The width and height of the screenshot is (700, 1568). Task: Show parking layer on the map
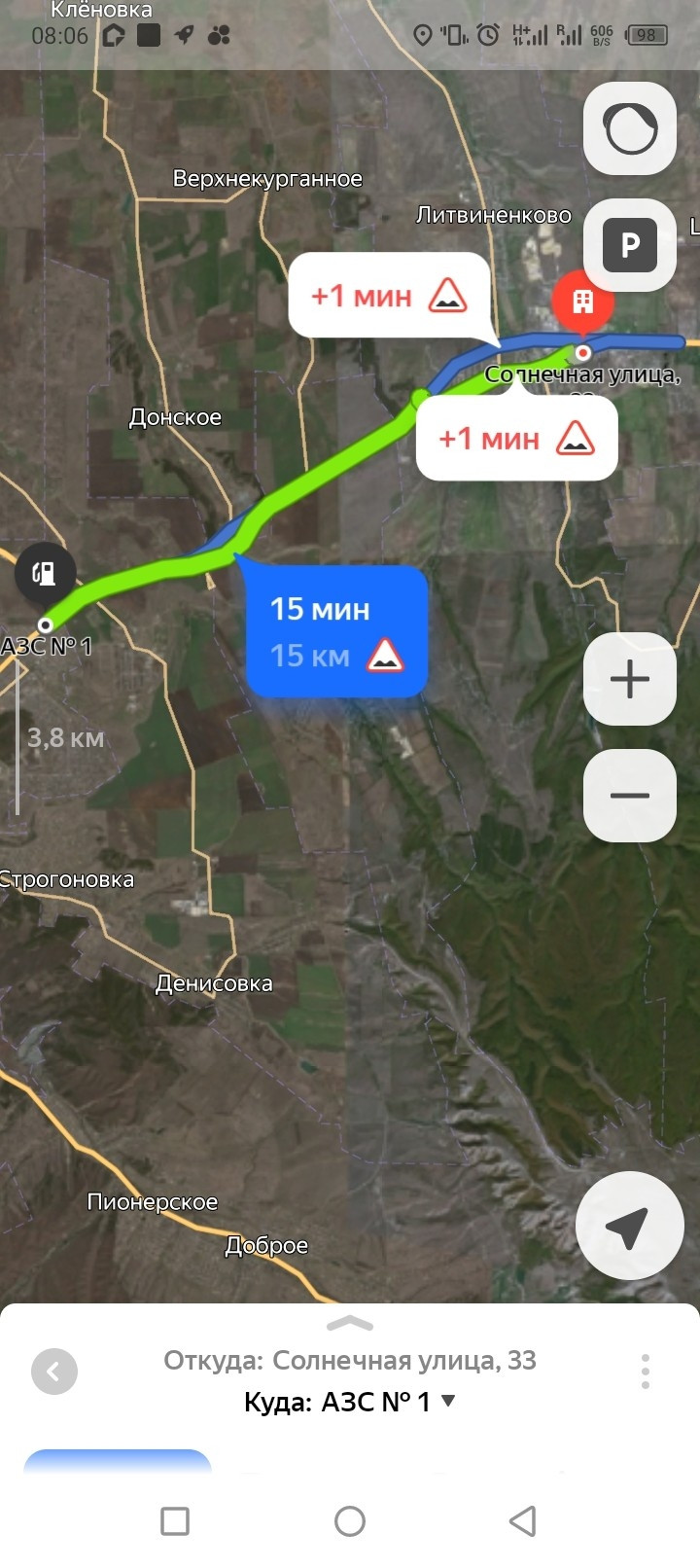pos(630,245)
